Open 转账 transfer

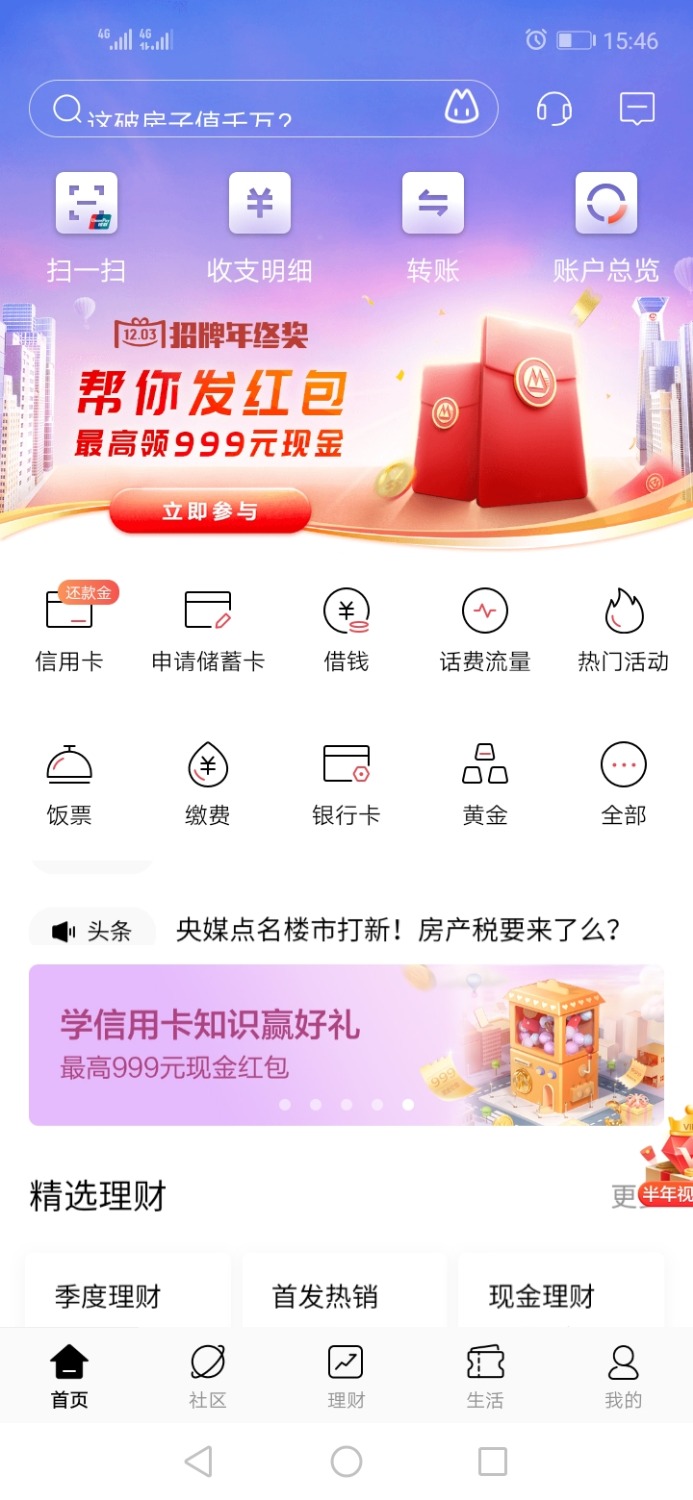[432, 226]
